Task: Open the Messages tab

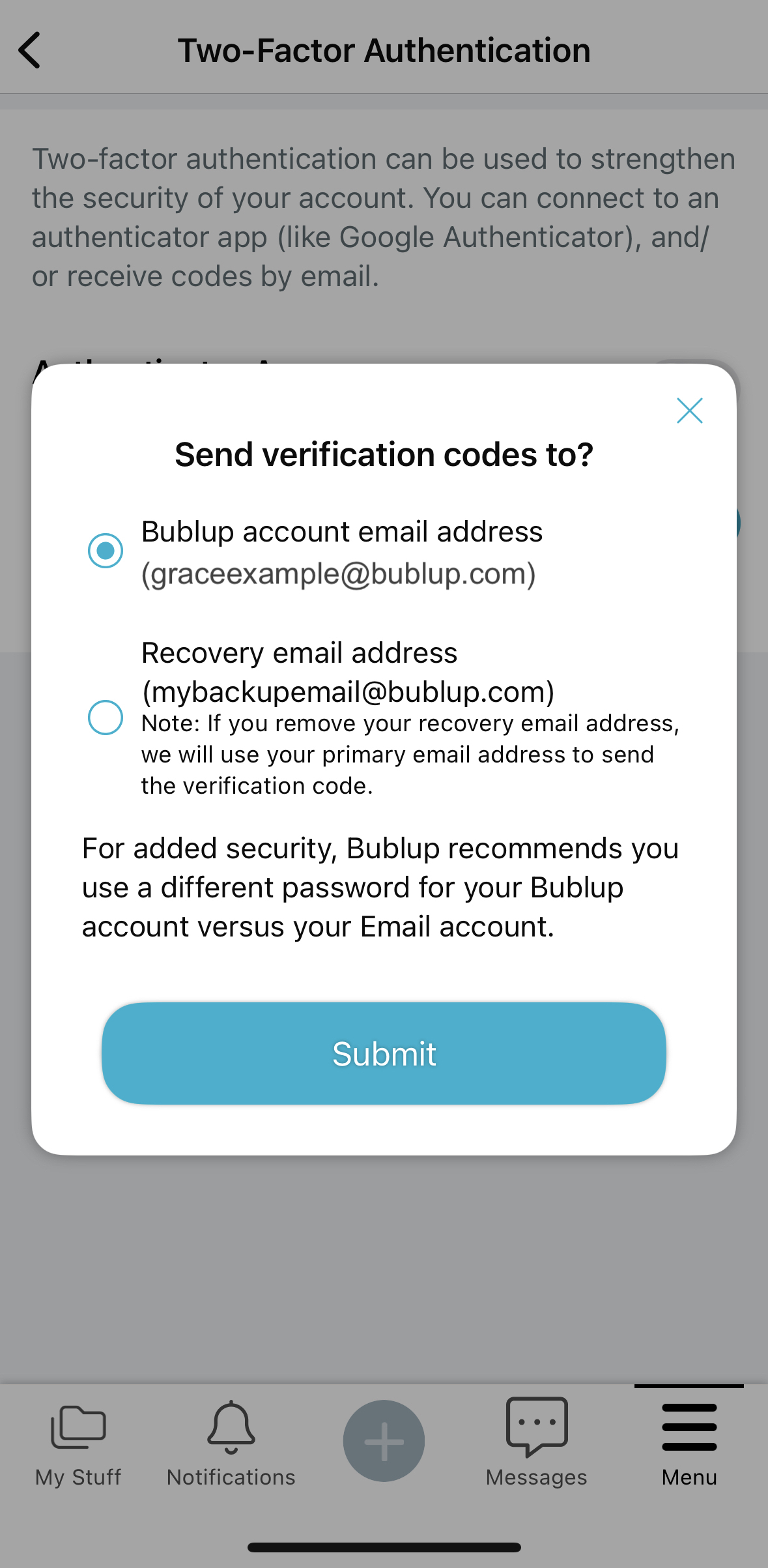Action: 537,1443
